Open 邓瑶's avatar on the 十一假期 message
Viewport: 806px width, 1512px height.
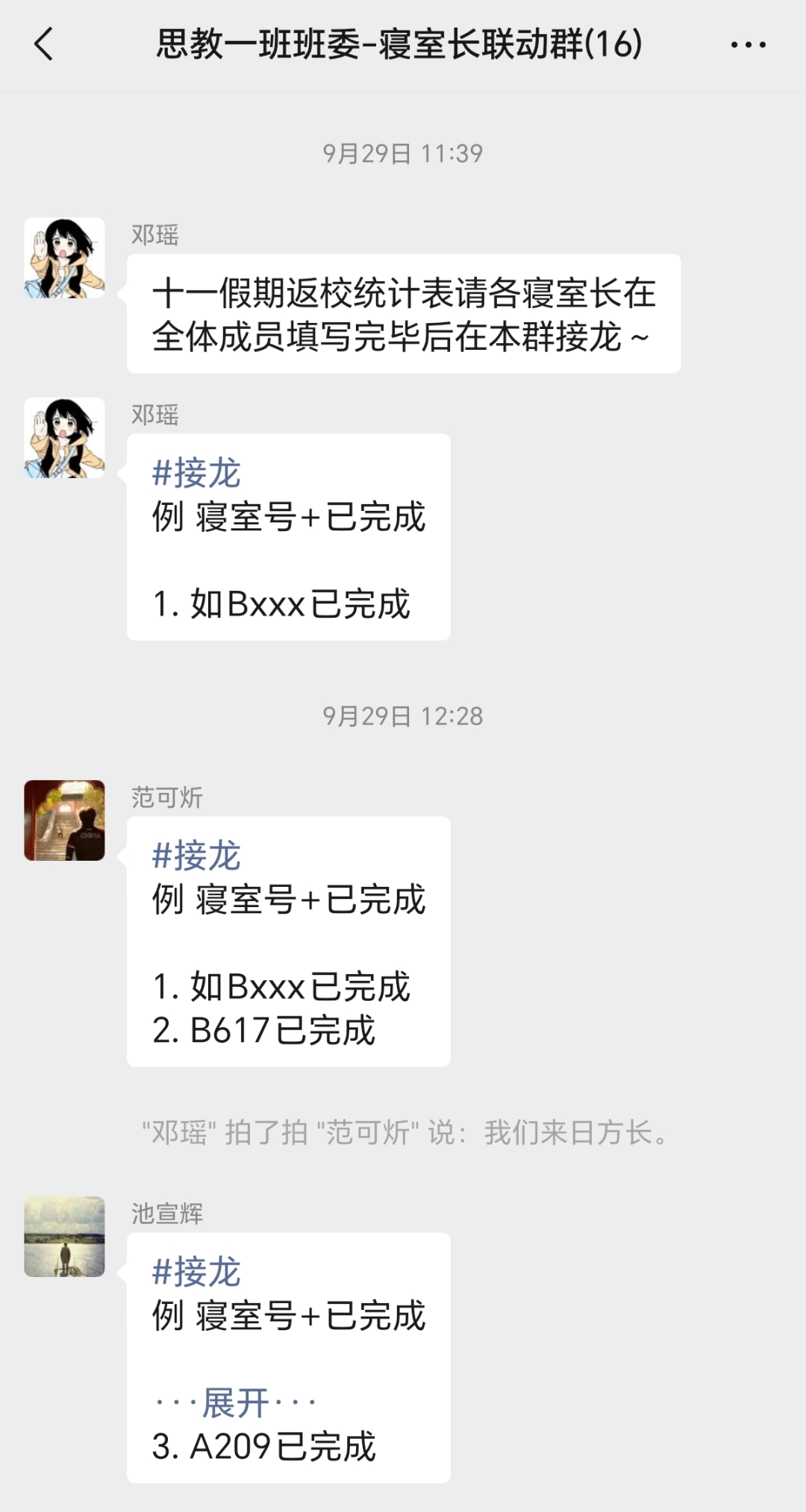(x=65, y=258)
